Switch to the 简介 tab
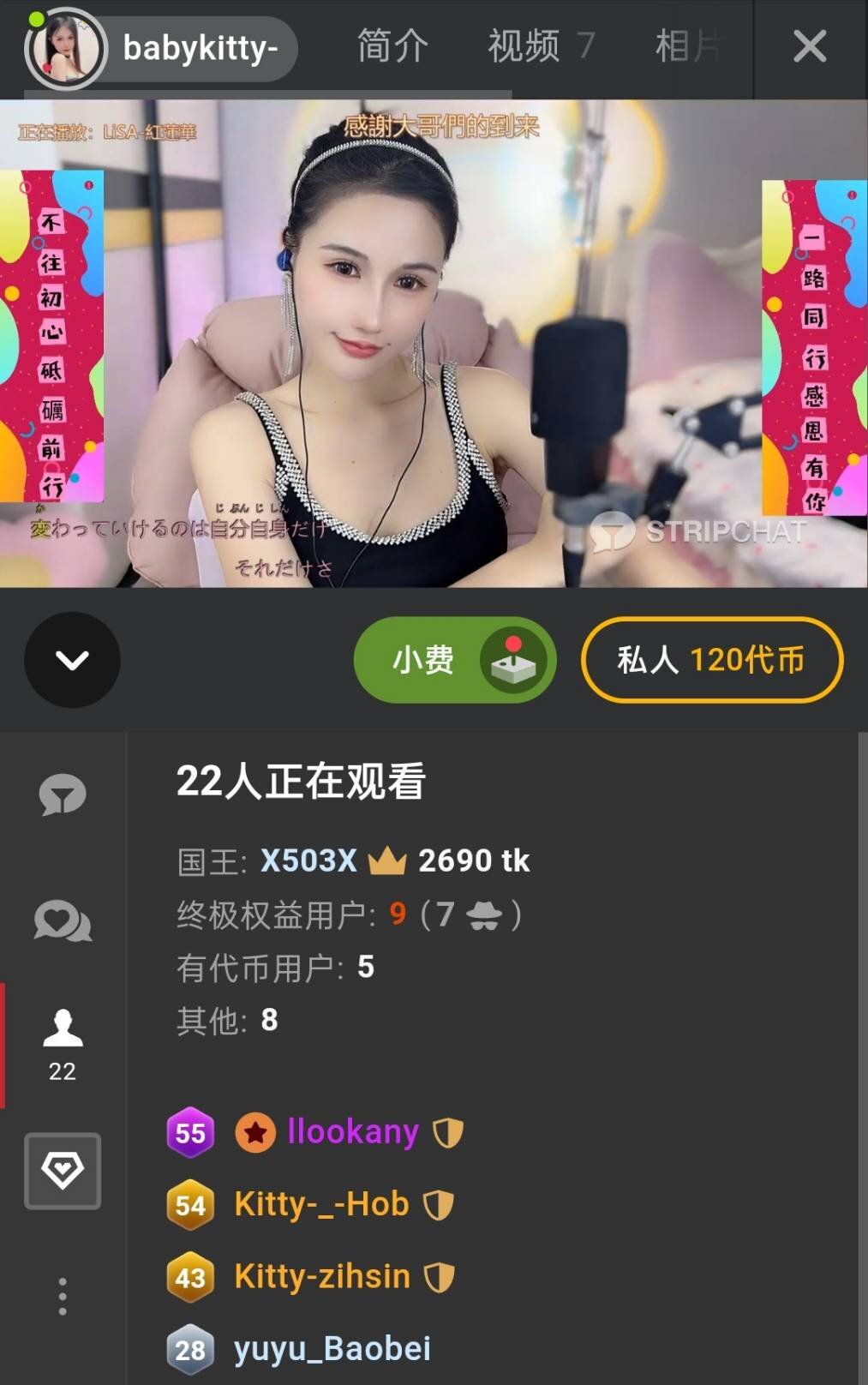868x1385 pixels. (392, 46)
